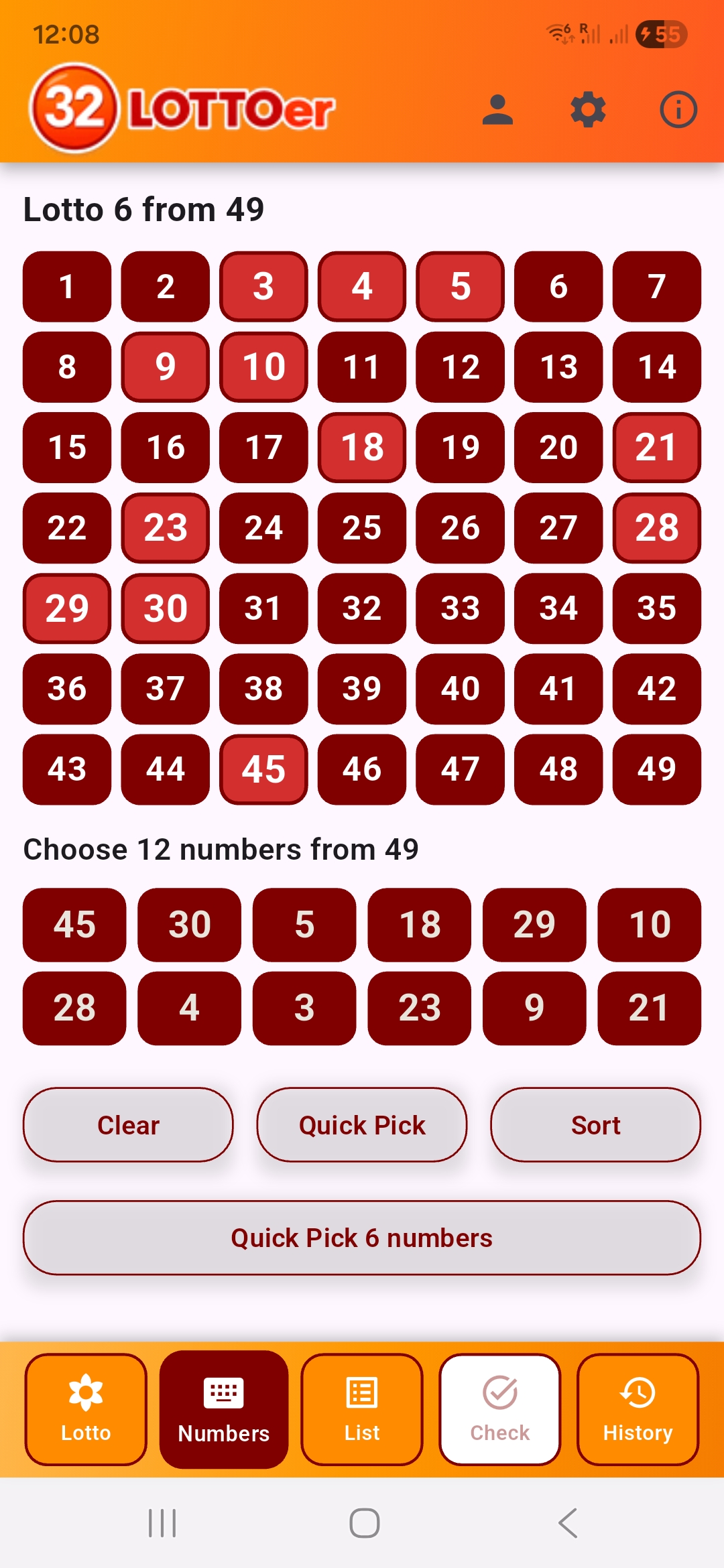Choose number 1 in the grid

[x=67, y=287]
